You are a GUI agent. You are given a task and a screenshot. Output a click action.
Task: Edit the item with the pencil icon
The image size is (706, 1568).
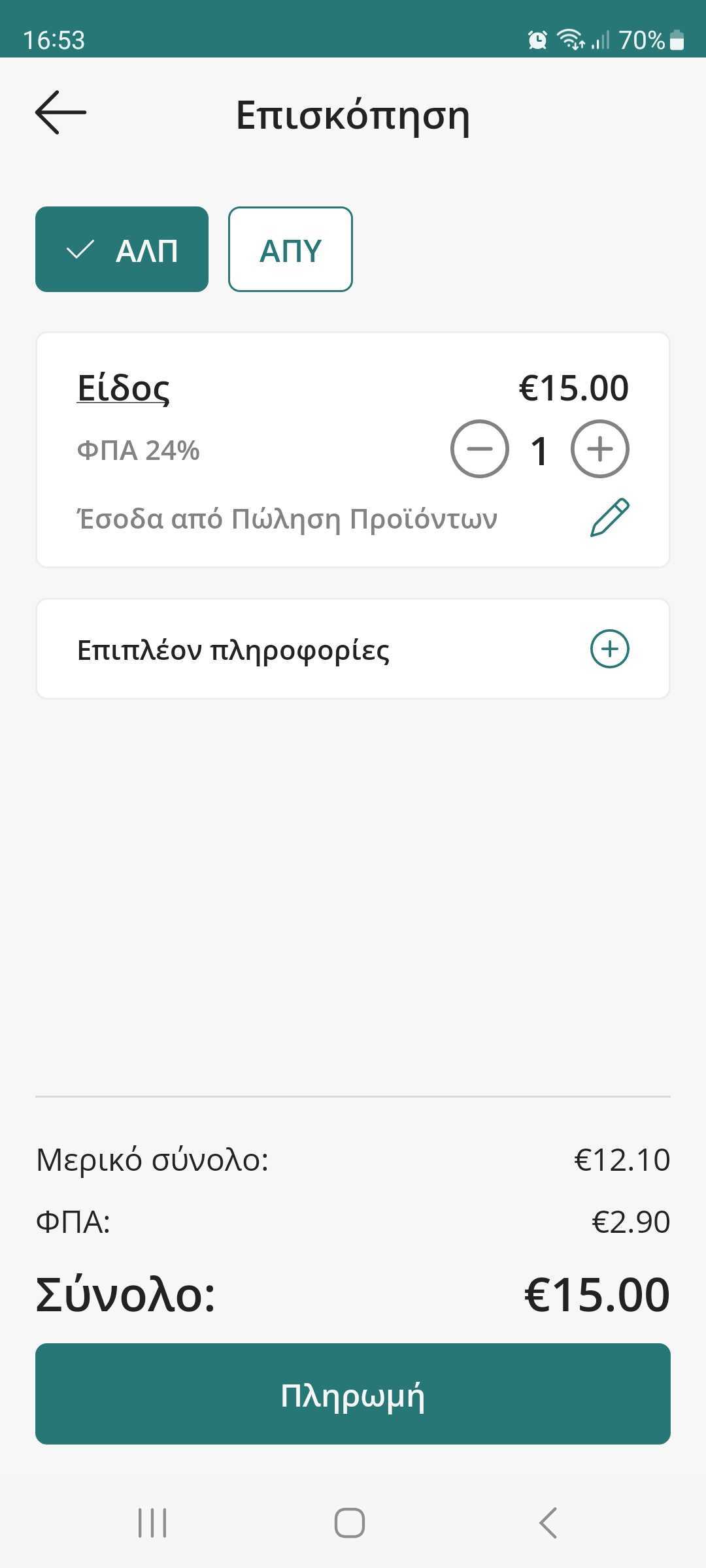pos(609,518)
